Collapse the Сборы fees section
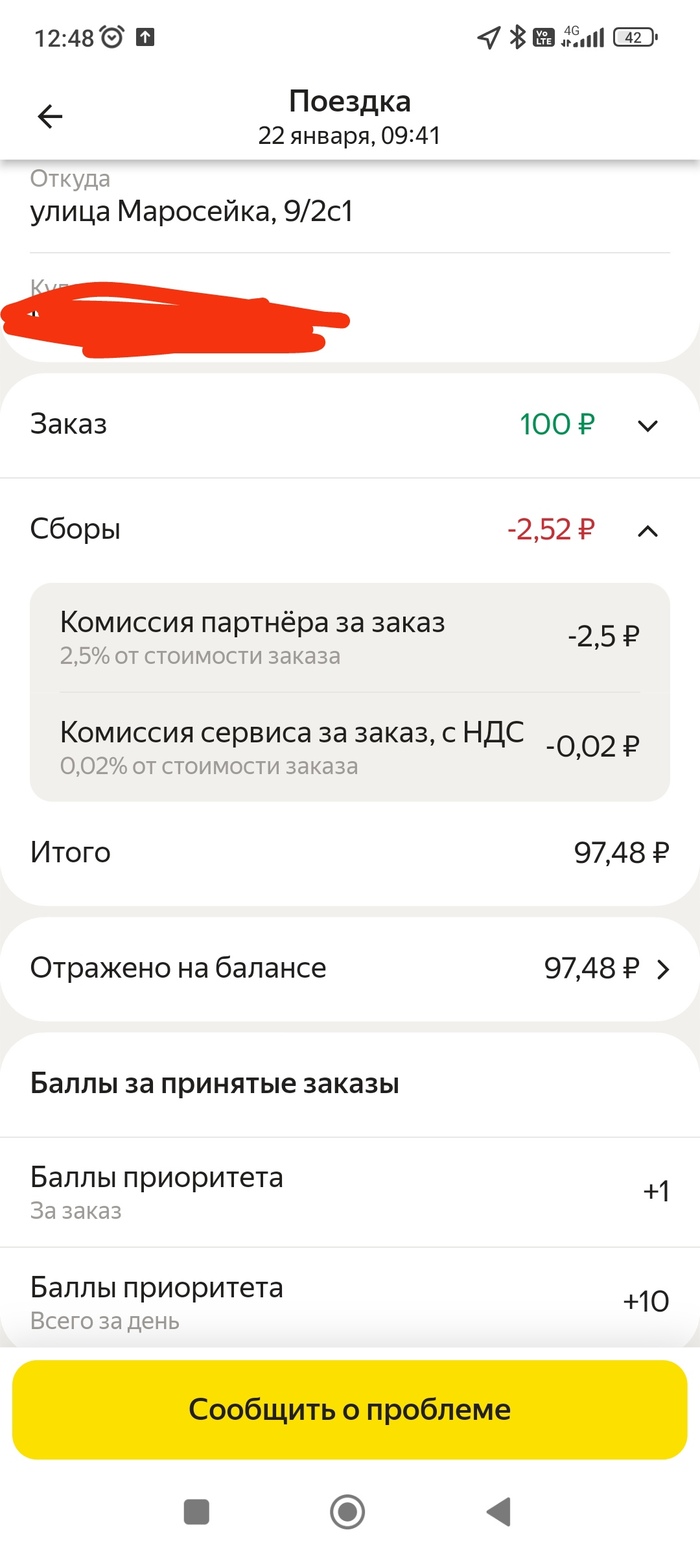The image size is (700, 1556). 648,531
